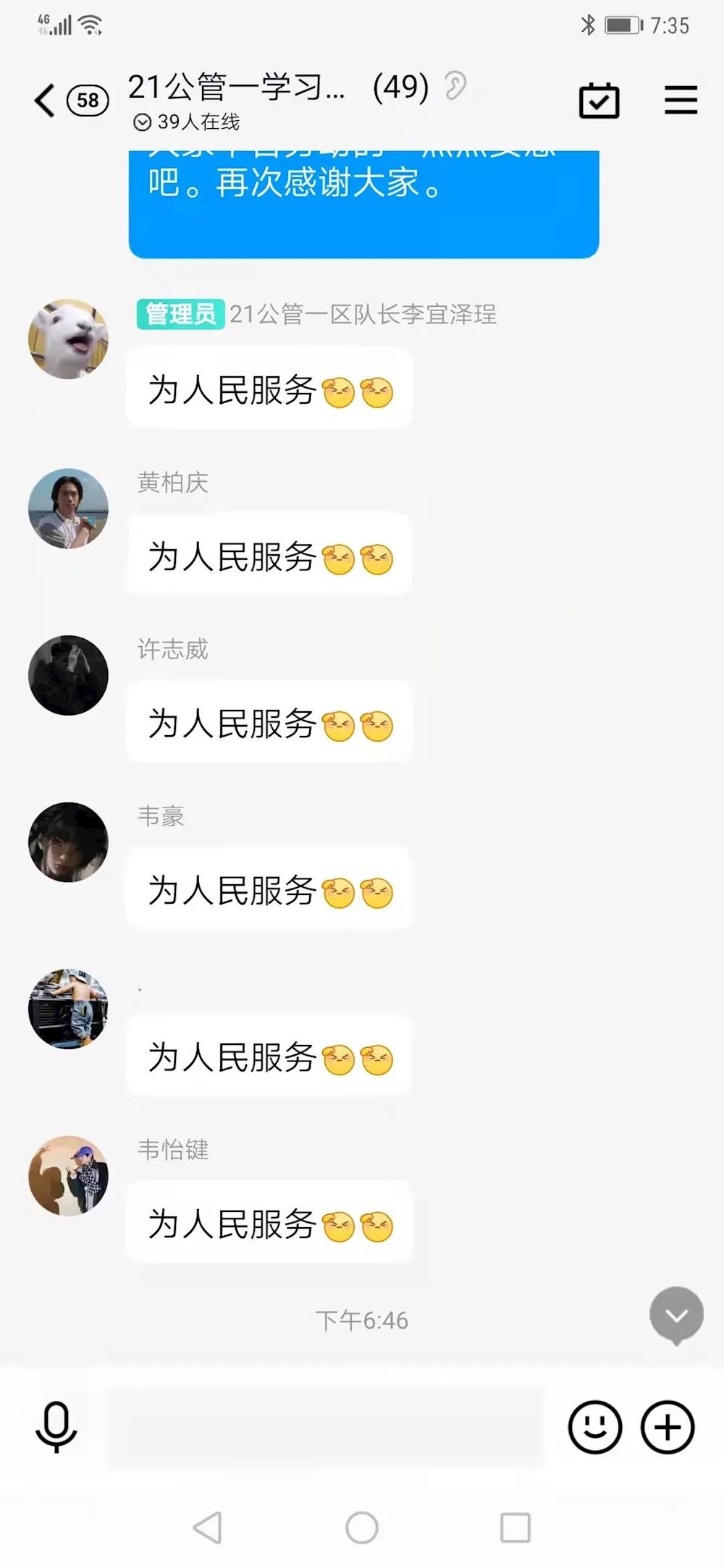
Task: Open the emoji picker smiley icon
Action: coord(594,1427)
